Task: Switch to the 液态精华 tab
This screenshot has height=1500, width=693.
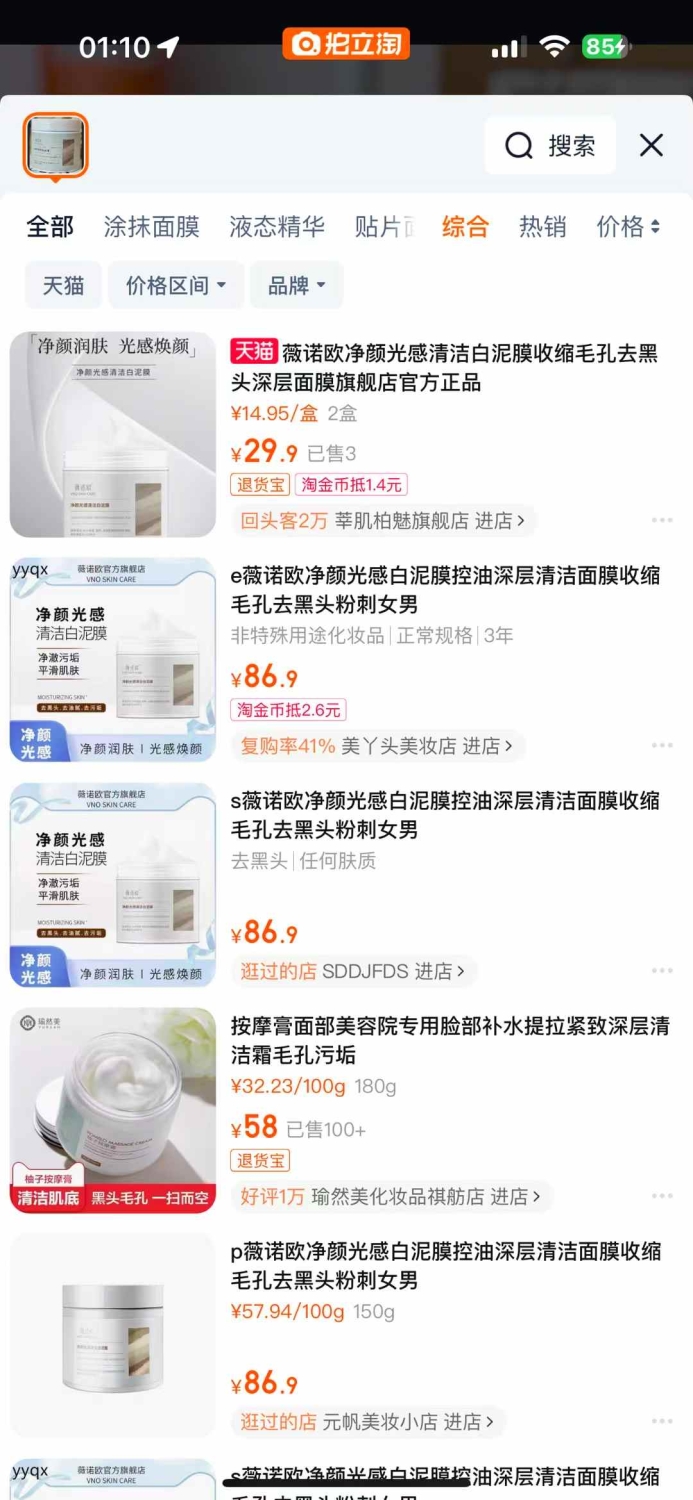Action: pyautogui.click(x=277, y=227)
